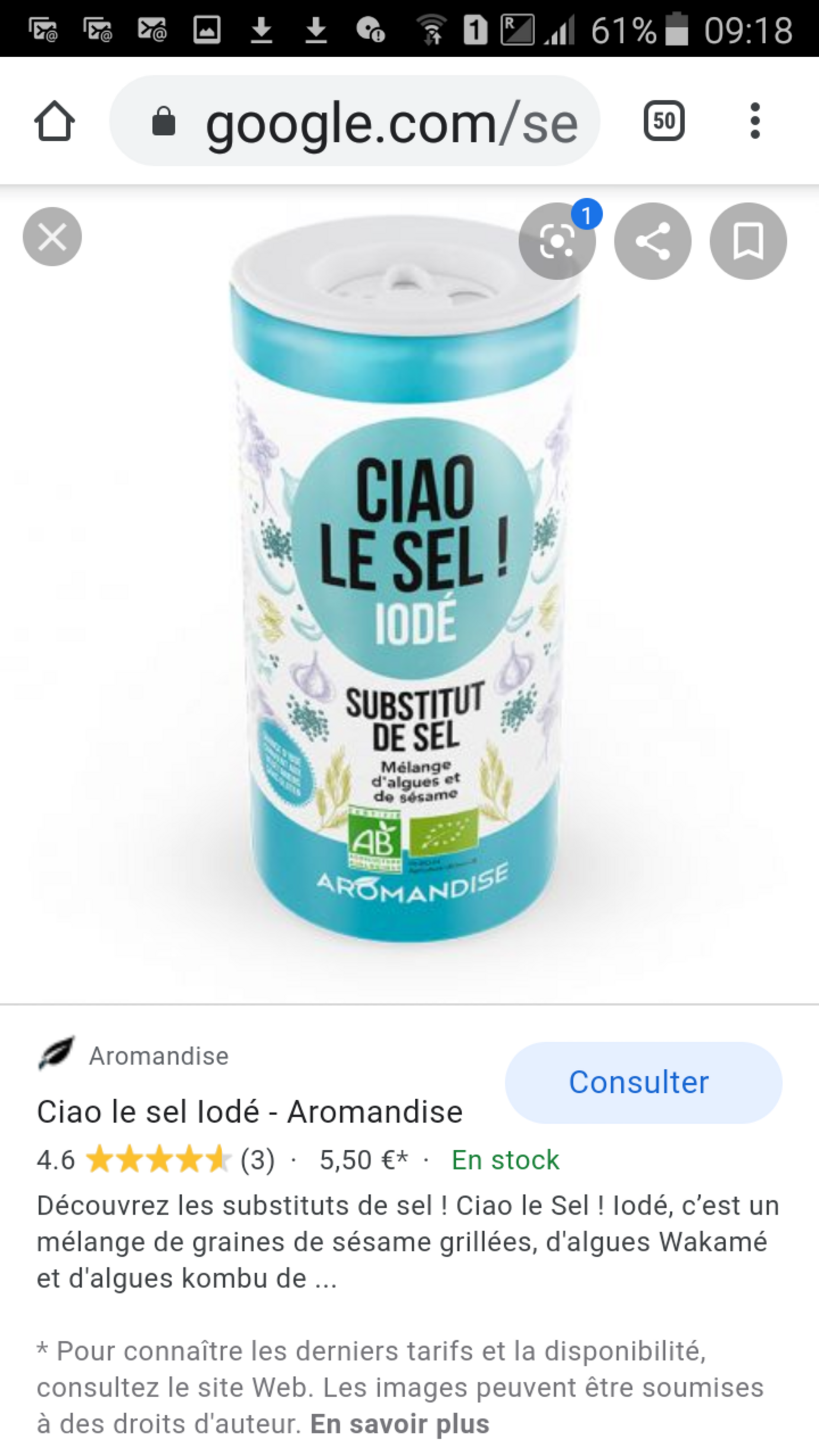Screen dimensions: 819x1456
Task: Open the En savoir plus link
Action: 399,1424
